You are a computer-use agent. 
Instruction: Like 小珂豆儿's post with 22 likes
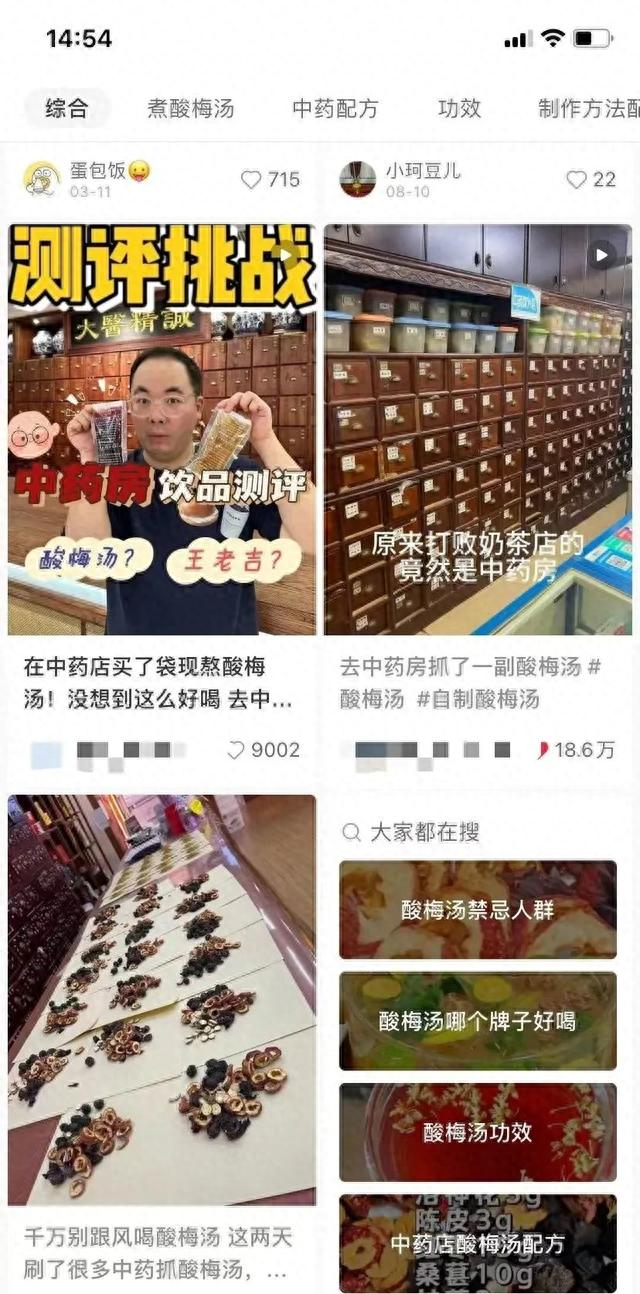click(576, 180)
